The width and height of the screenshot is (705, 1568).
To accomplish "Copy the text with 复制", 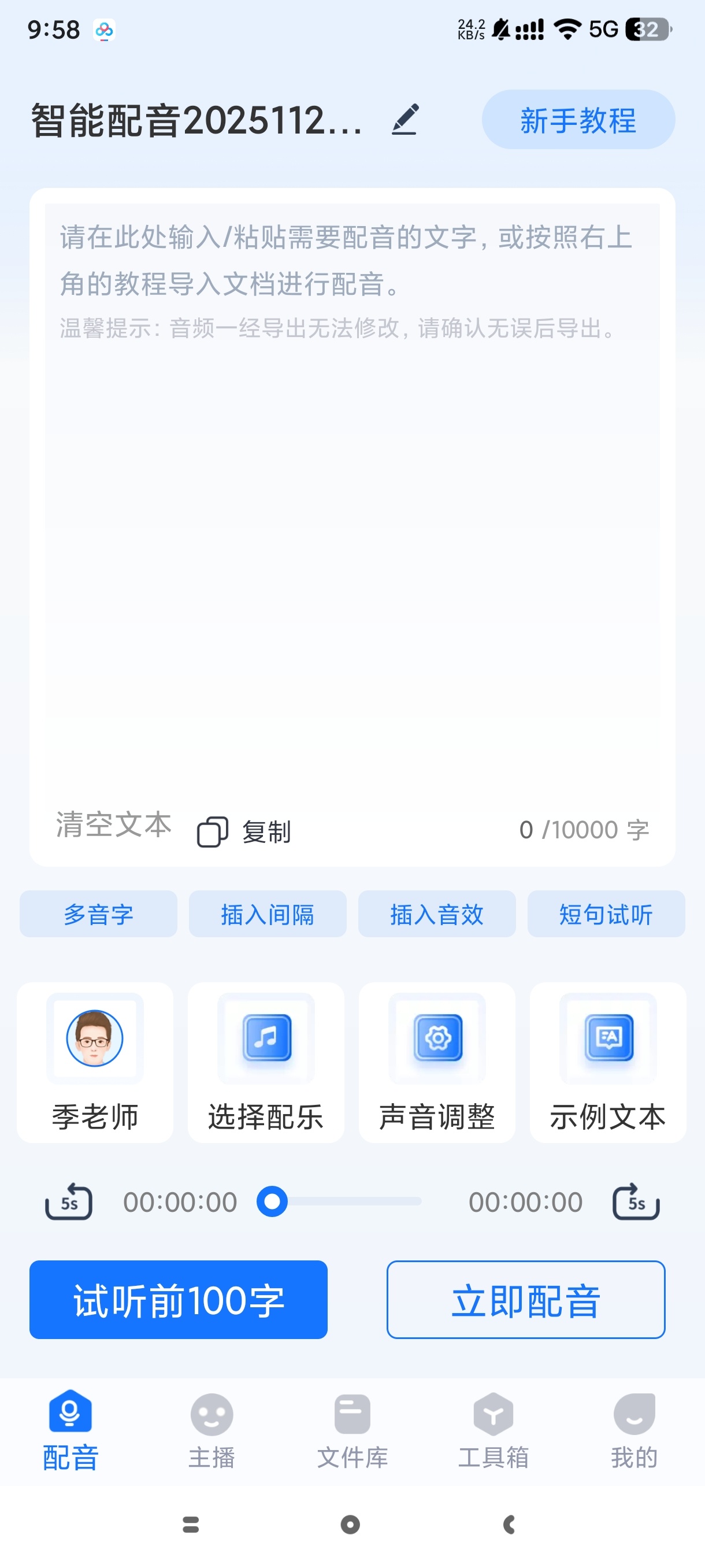I will [x=244, y=831].
